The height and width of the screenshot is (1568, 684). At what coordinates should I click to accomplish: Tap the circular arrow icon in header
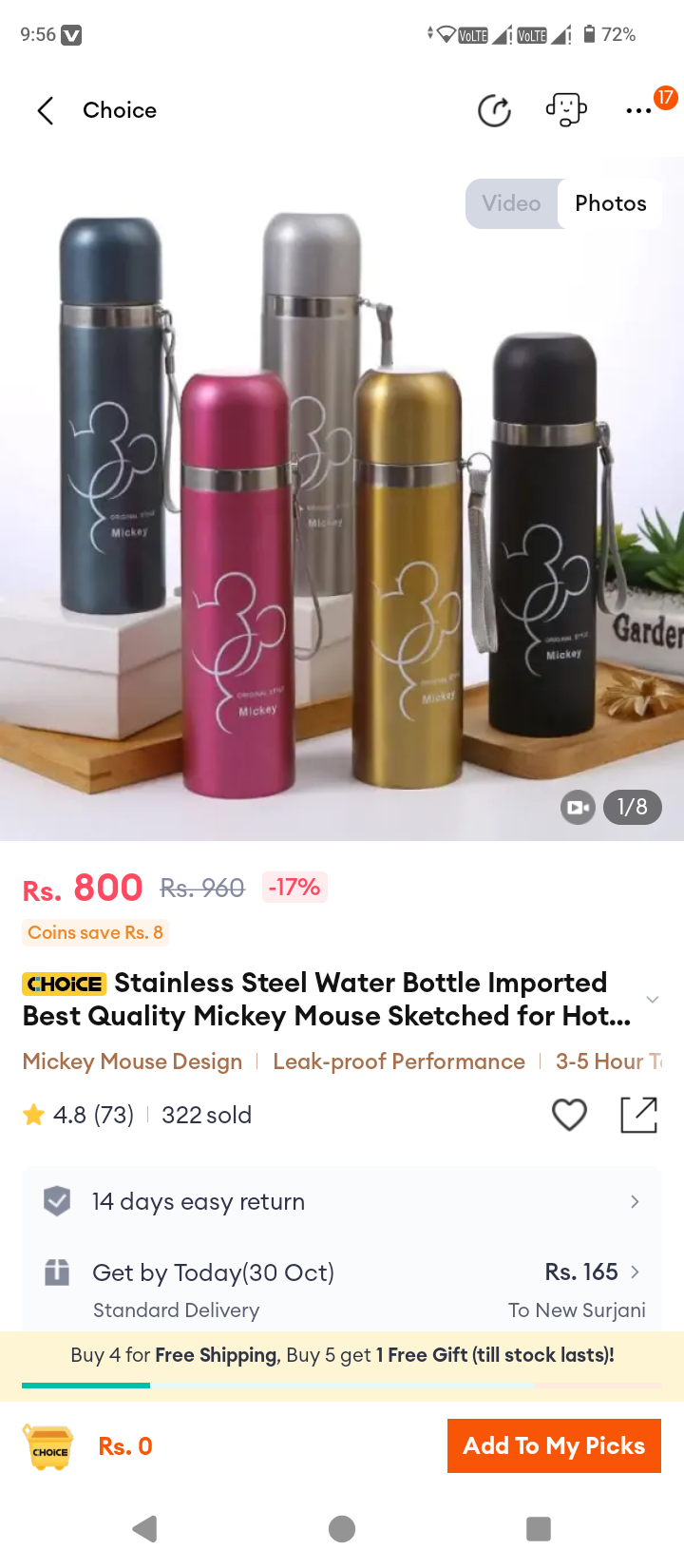494,110
